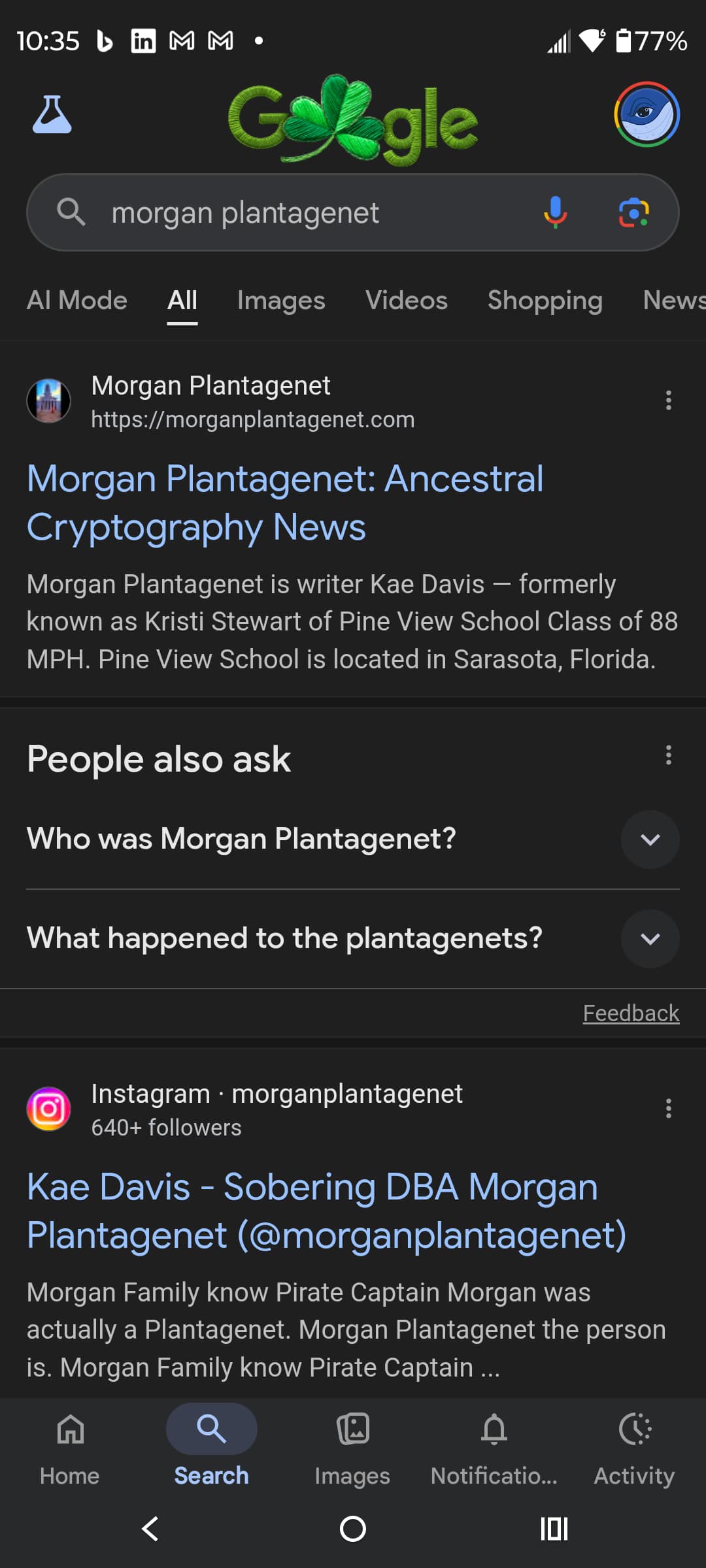Open the Google account profile avatar
This screenshot has width=706, height=1568.
point(646,114)
